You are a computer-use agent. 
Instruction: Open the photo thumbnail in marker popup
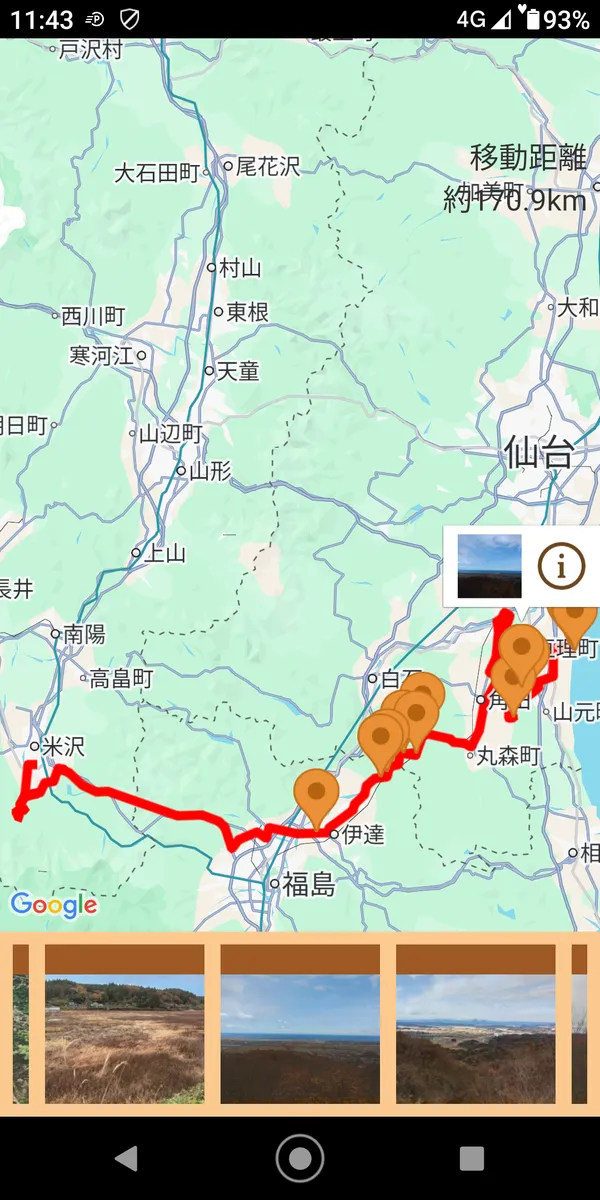tap(489, 567)
